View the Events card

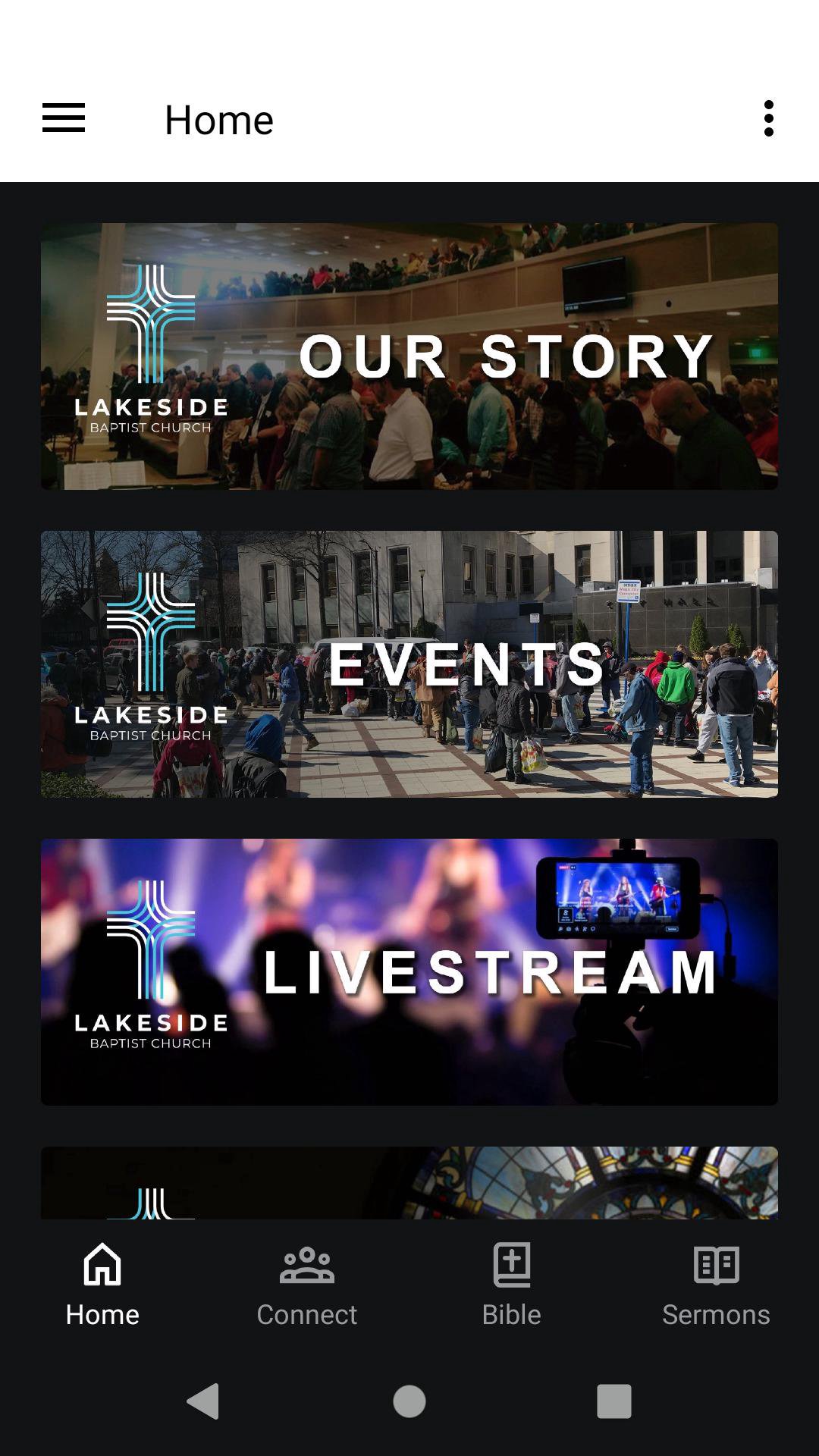pyautogui.click(x=409, y=664)
